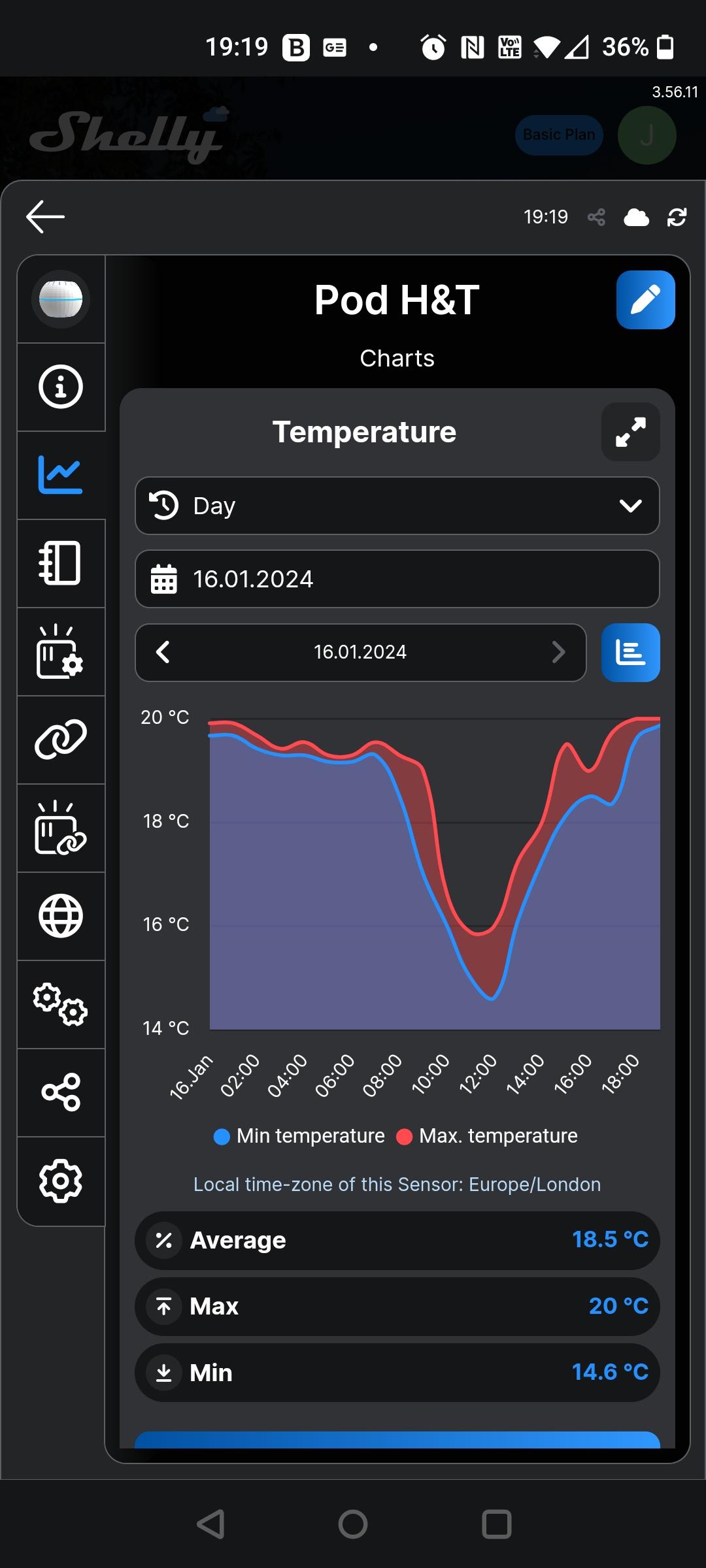
Task: Refresh the device data
Action: (677, 217)
